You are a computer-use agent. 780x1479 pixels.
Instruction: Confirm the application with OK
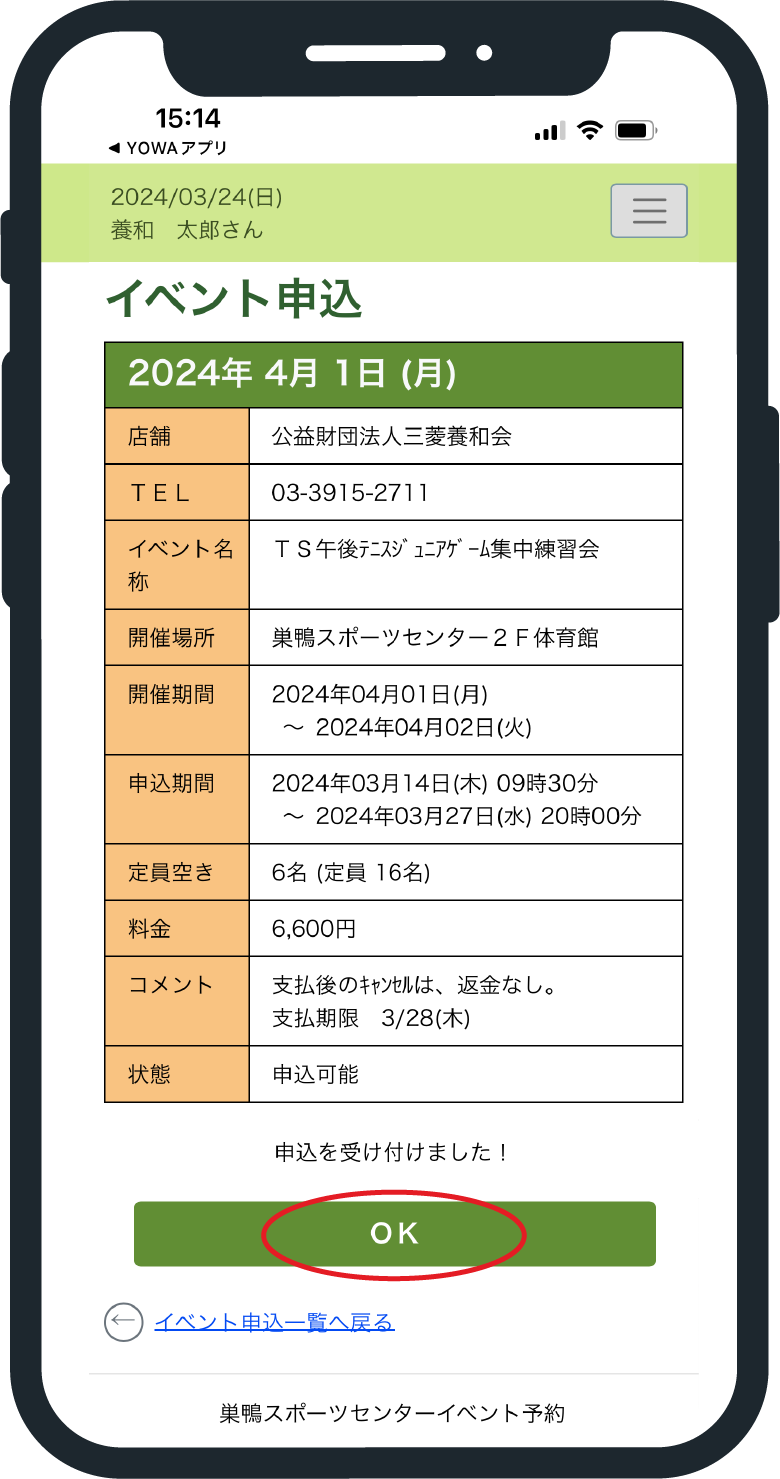tap(395, 1234)
